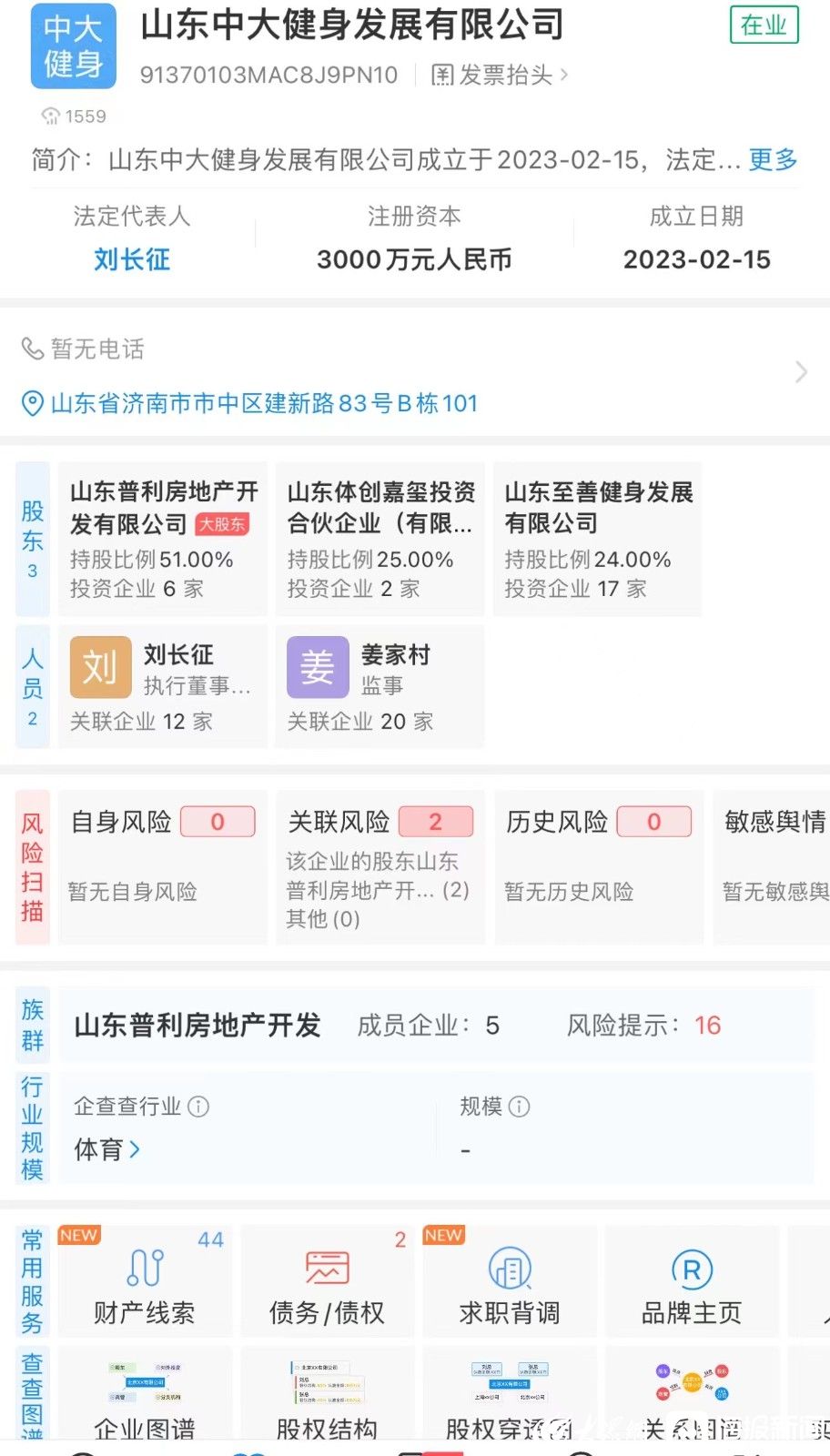The width and height of the screenshot is (830, 1456).
Task: Open 财产线索 service
Action: click(x=145, y=1280)
